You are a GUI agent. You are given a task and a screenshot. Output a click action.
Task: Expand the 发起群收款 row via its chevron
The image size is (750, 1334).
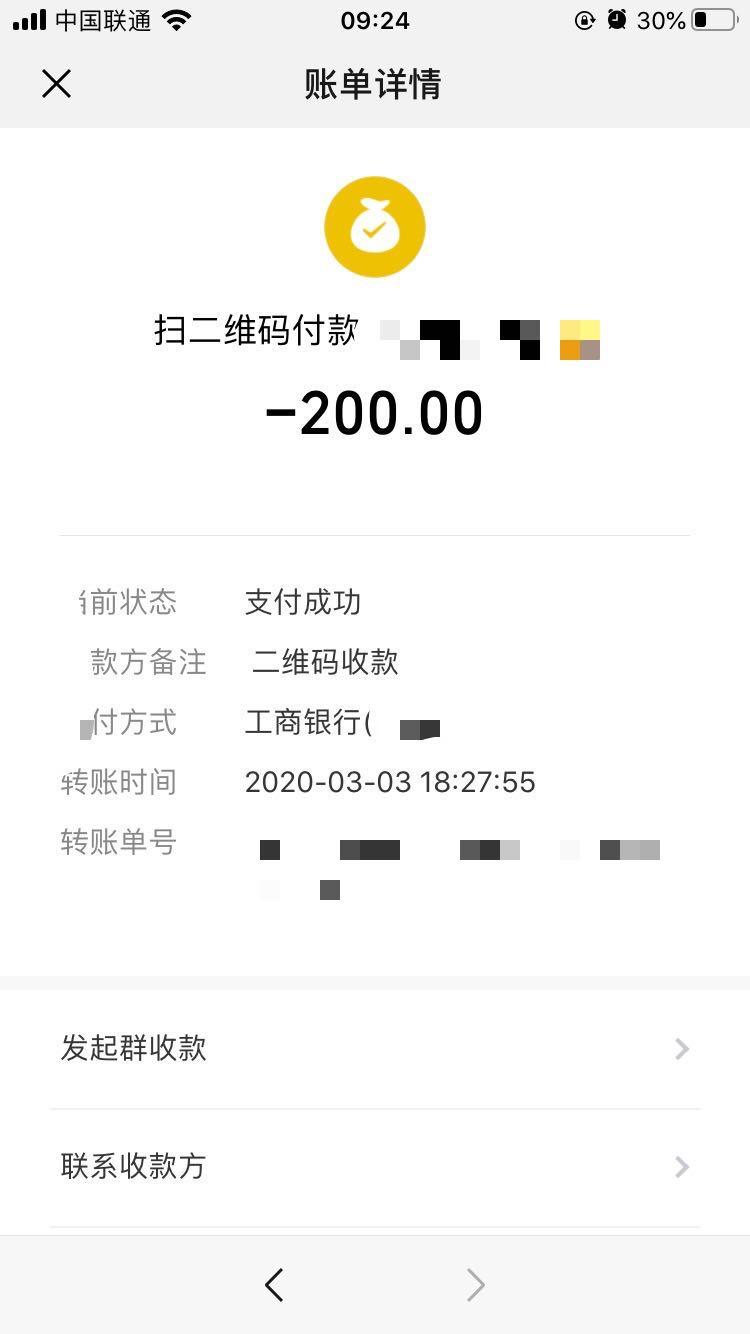click(x=682, y=1049)
